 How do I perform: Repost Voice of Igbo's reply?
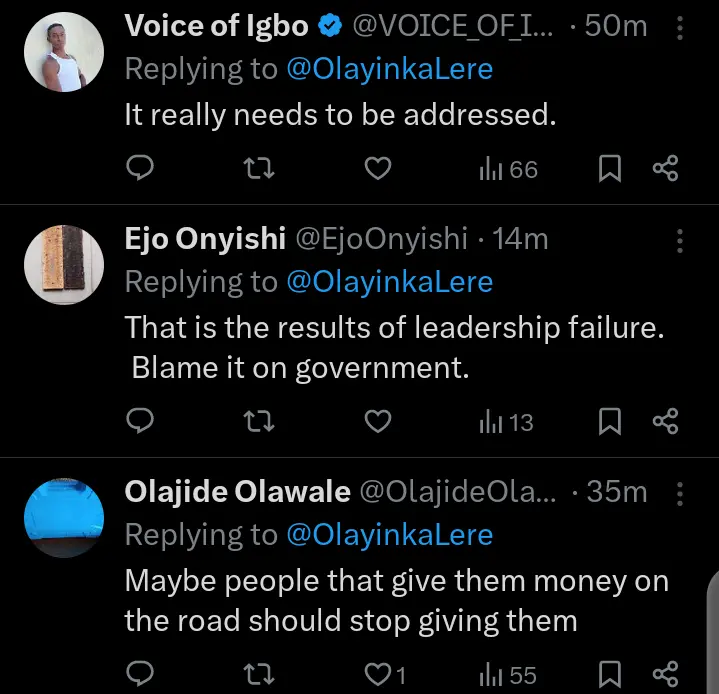pyautogui.click(x=259, y=170)
